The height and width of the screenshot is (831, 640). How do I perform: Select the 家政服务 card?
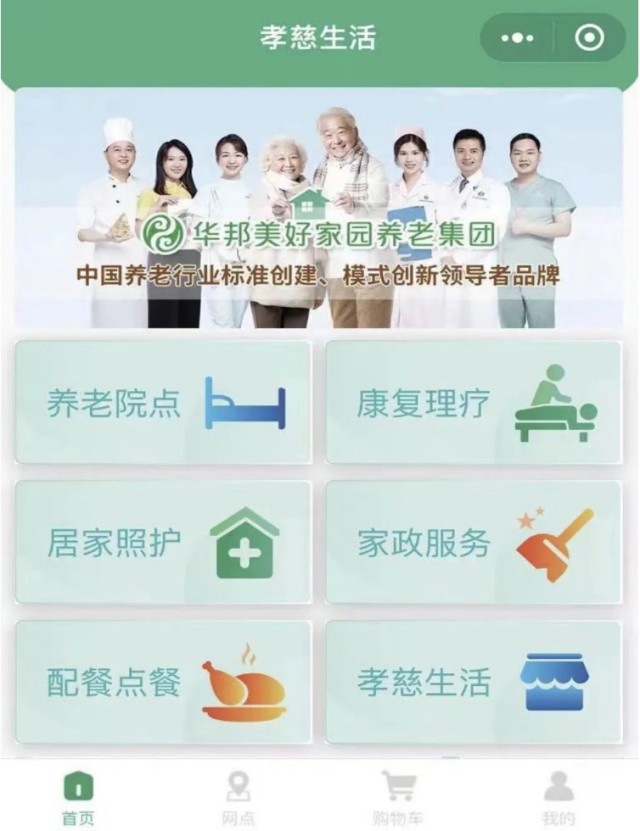474,542
